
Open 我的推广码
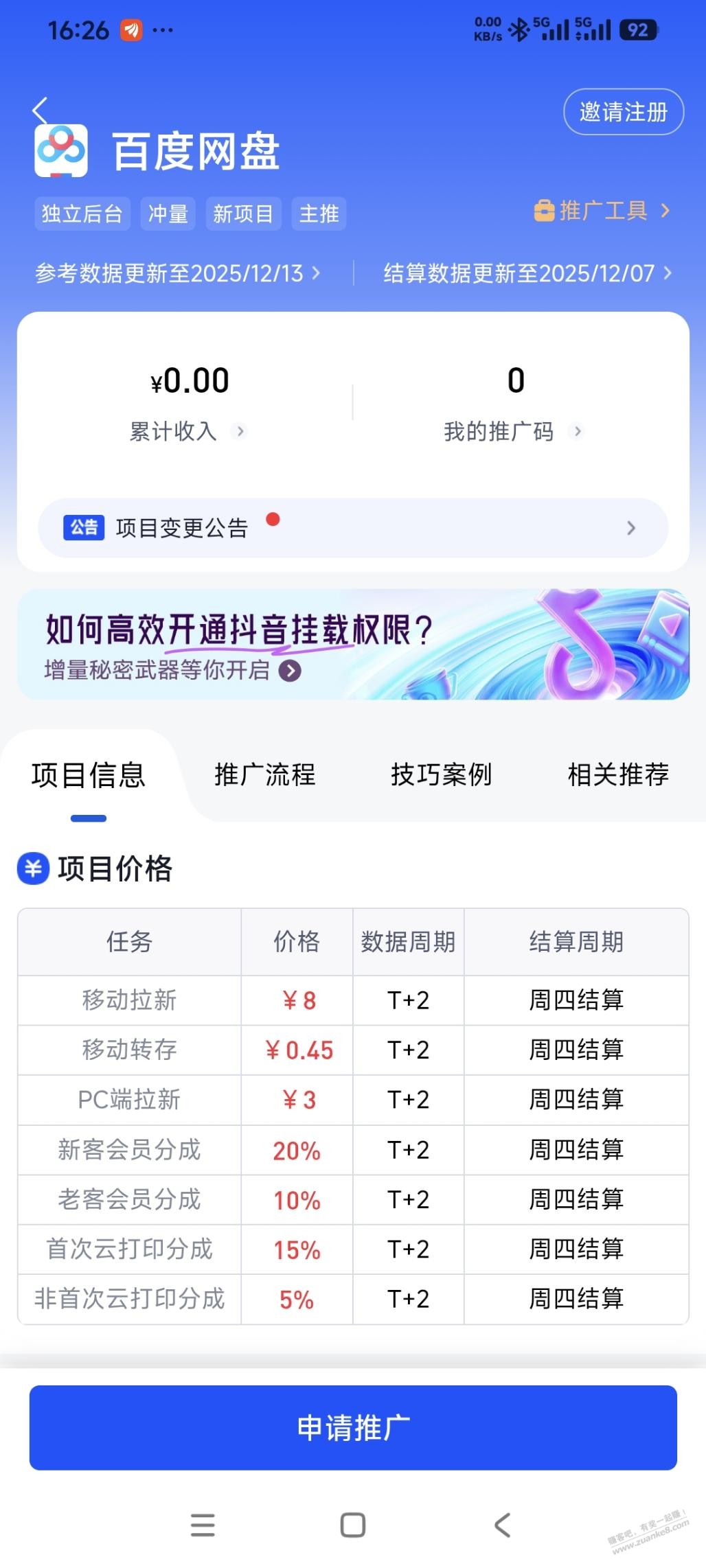point(512,431)
